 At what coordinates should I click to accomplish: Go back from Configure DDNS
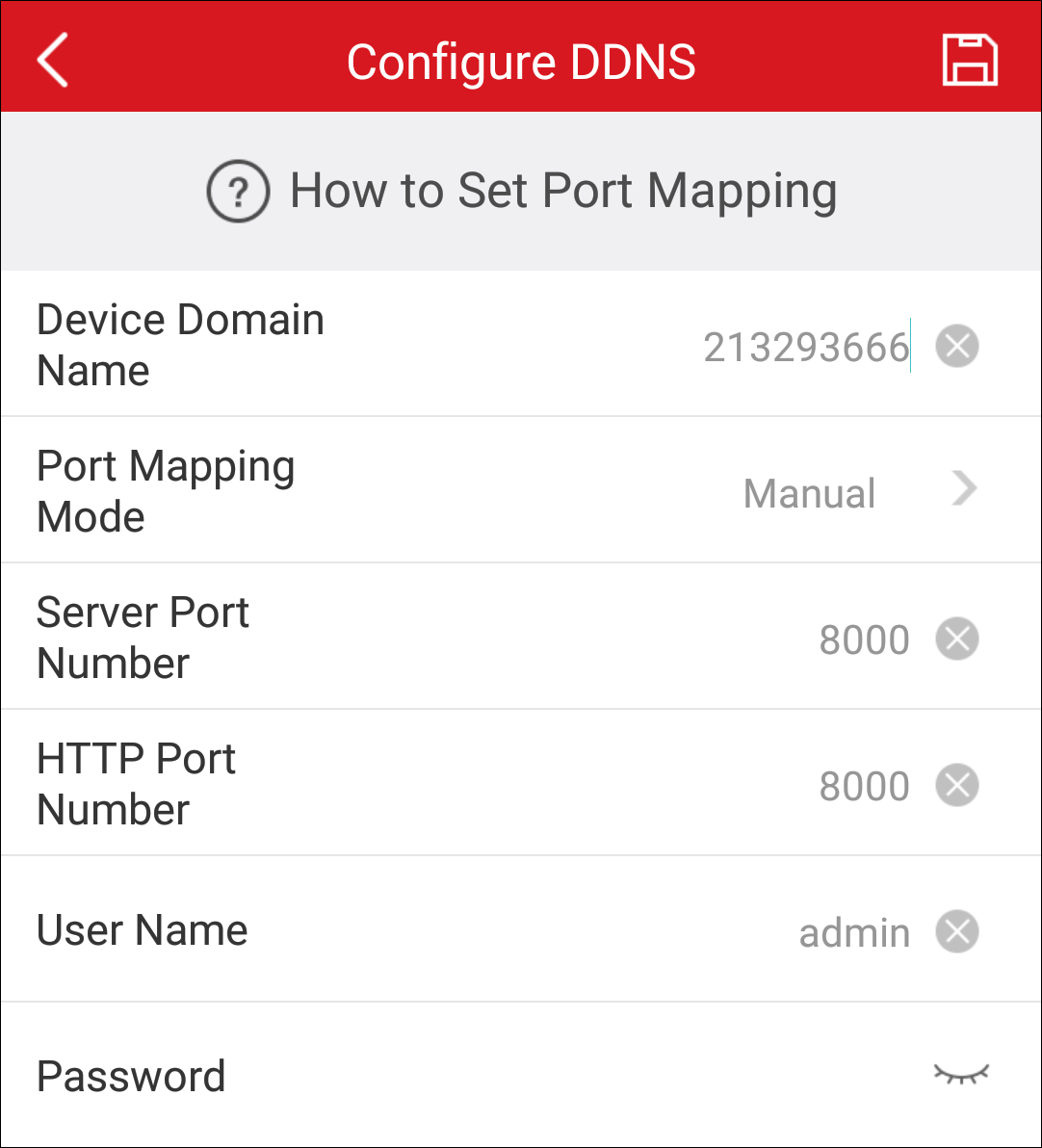coord(53,60)
